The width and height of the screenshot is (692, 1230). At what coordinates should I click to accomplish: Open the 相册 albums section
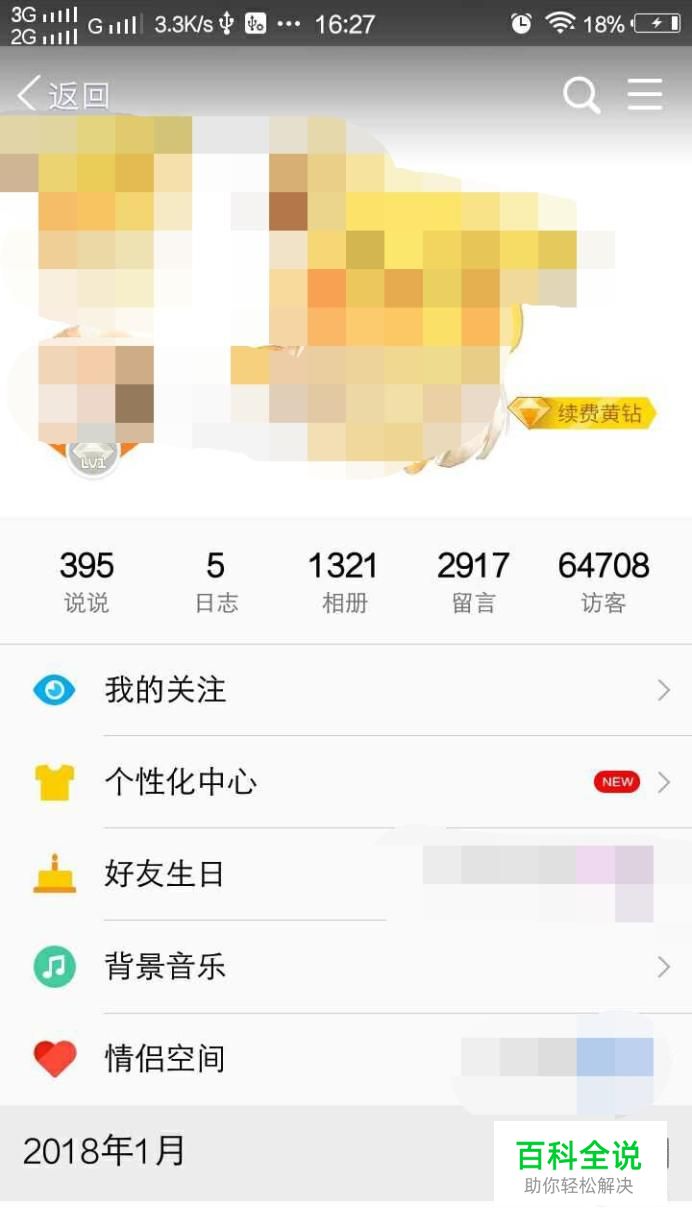point(343,580)
